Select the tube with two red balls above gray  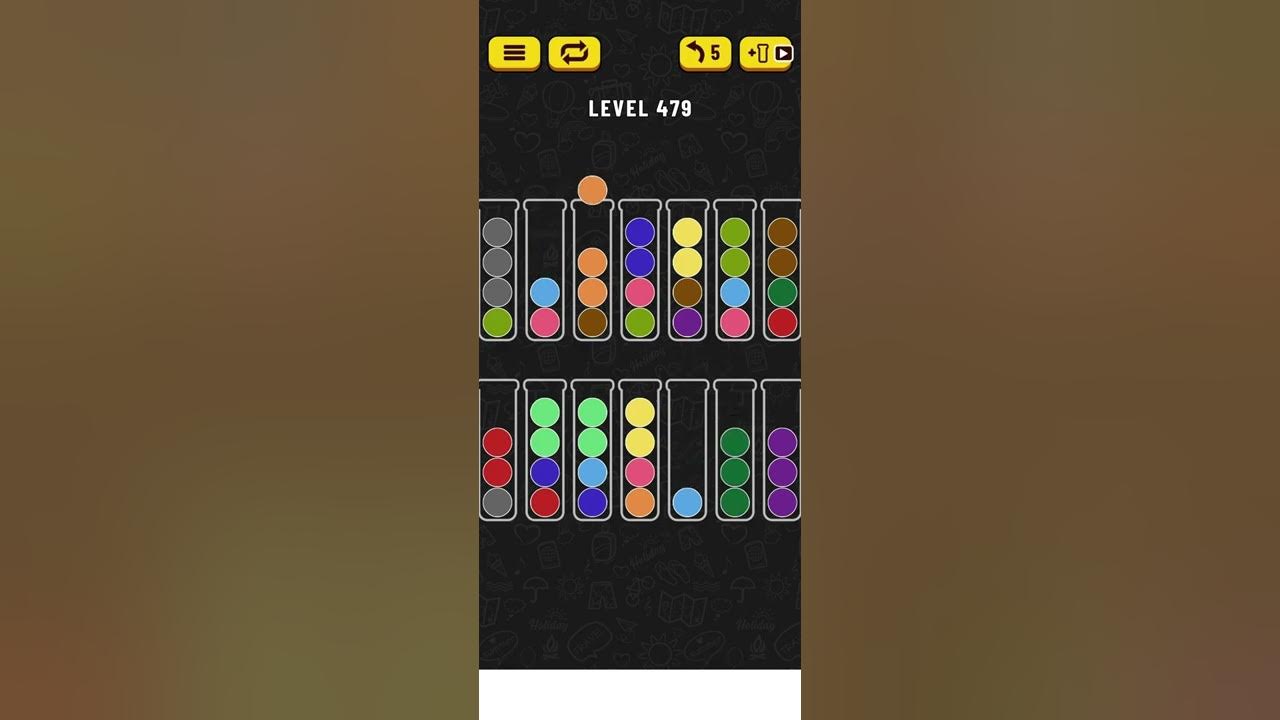(x=497, y=452)
